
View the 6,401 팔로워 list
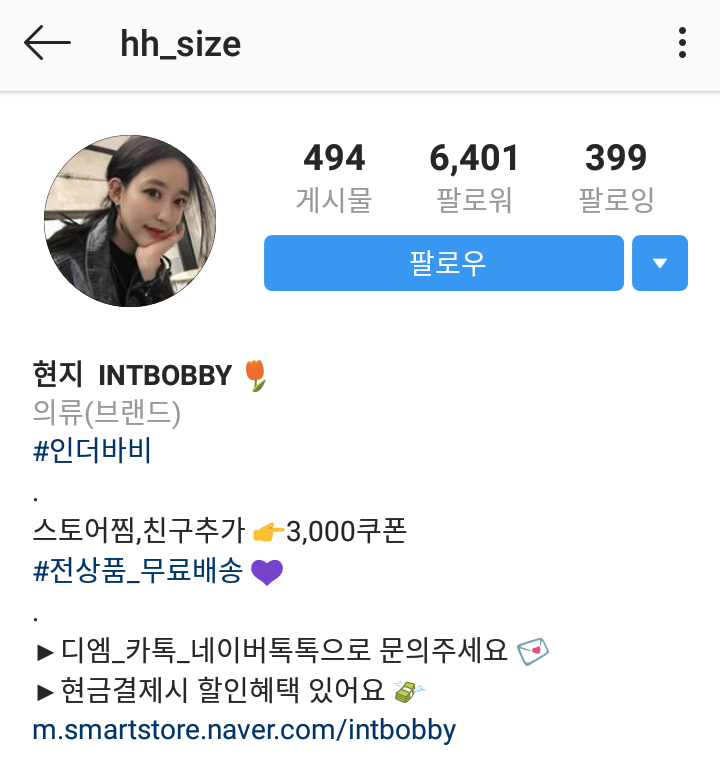click(475, 177)
